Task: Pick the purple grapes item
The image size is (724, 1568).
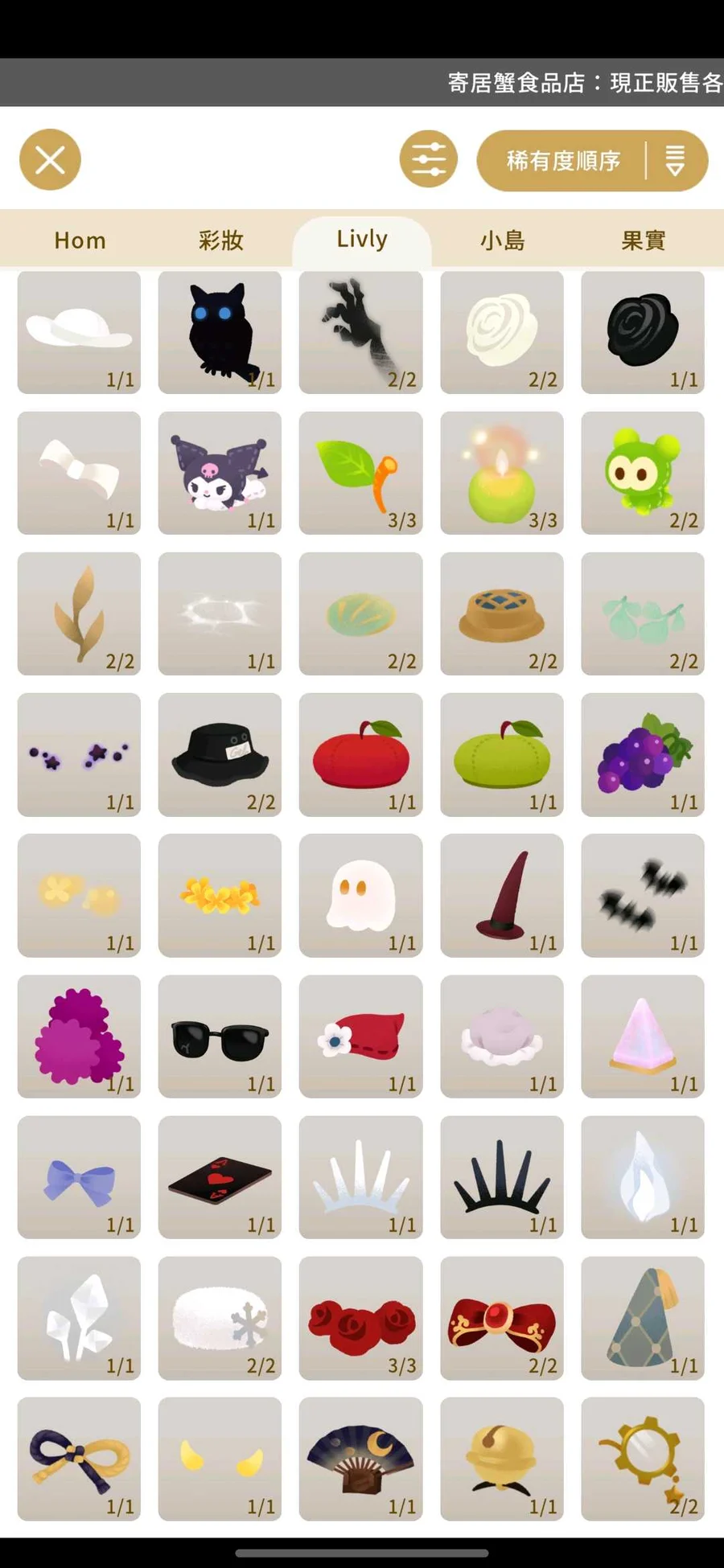Action: click(x=643, y=754)
